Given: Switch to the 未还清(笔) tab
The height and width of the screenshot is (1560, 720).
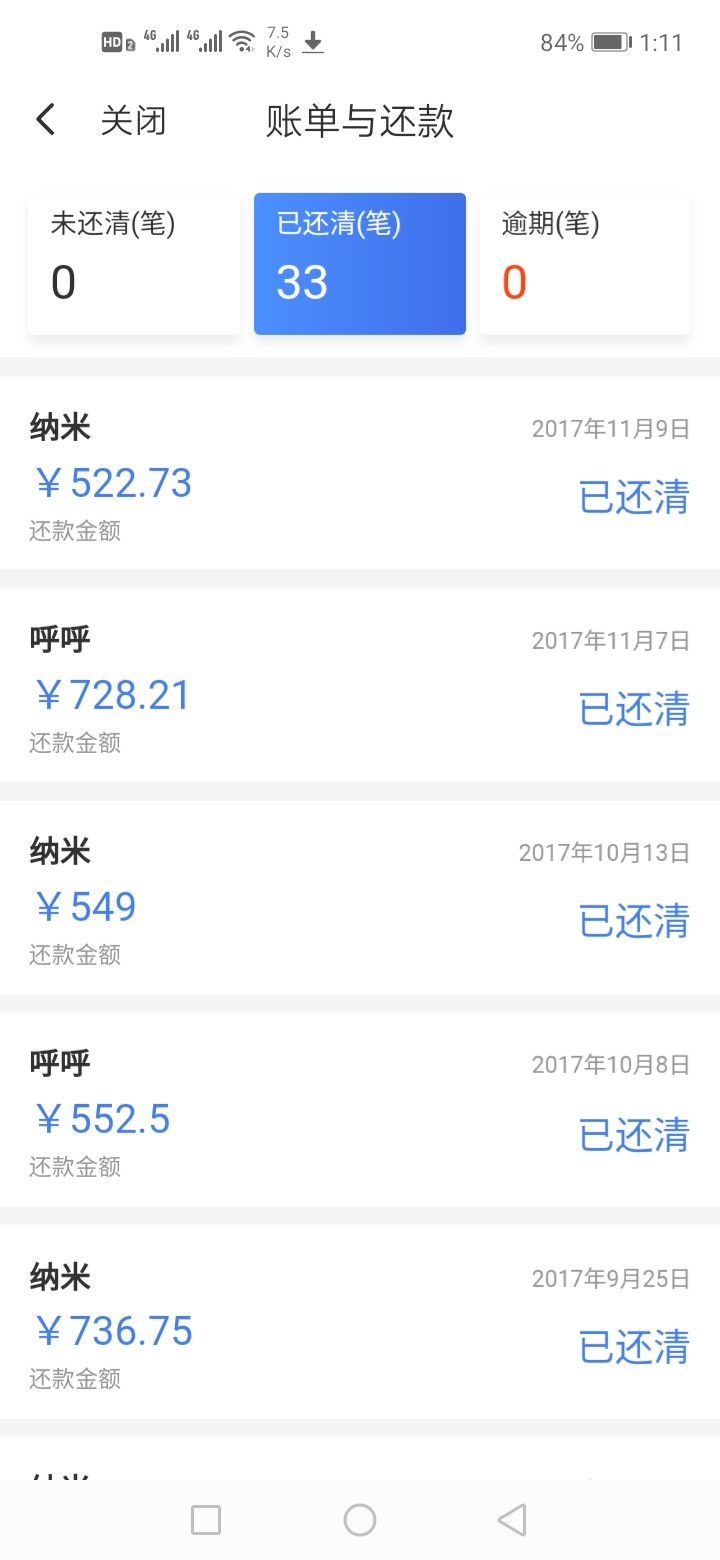Looking at the screenshot, I should [x=134, y=263].
